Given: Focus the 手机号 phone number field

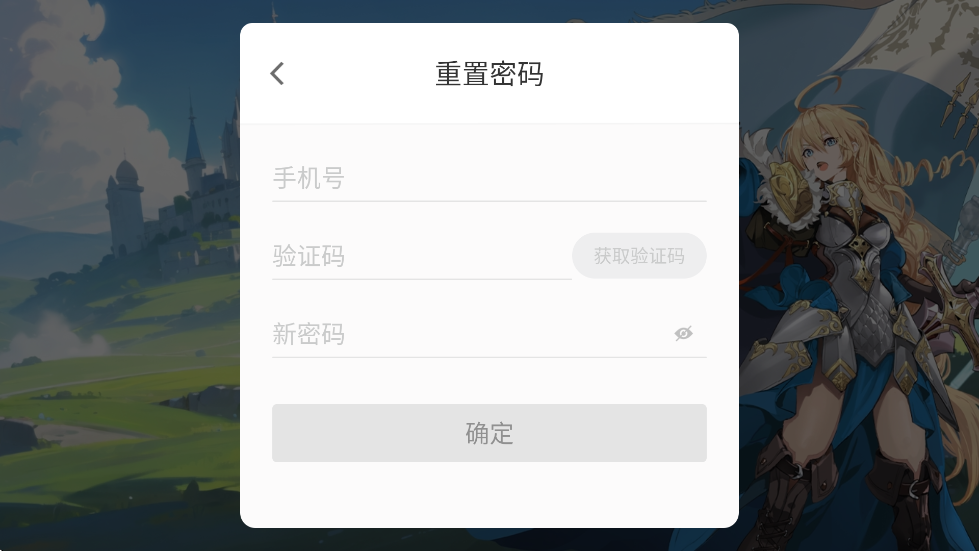Looking at the screenshot, I should [x=488, y=179].
